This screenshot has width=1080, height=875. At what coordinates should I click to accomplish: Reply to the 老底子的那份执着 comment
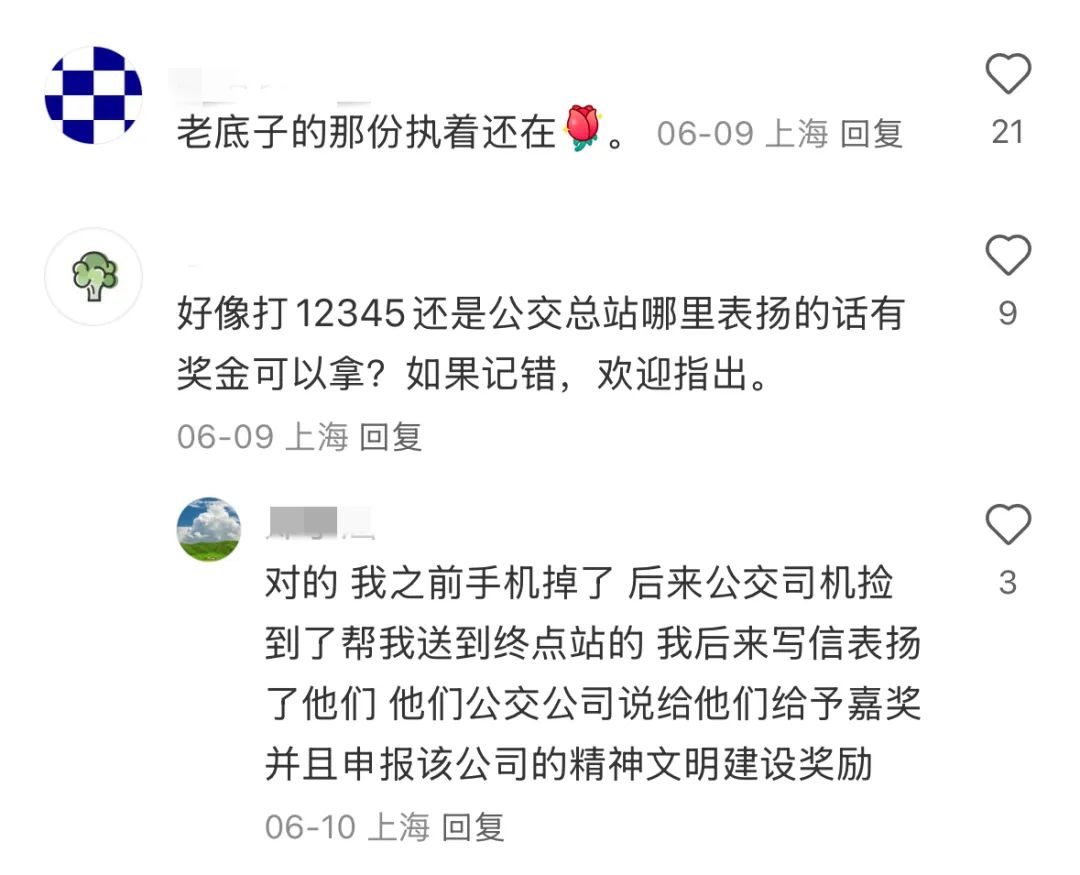[871, 134]
